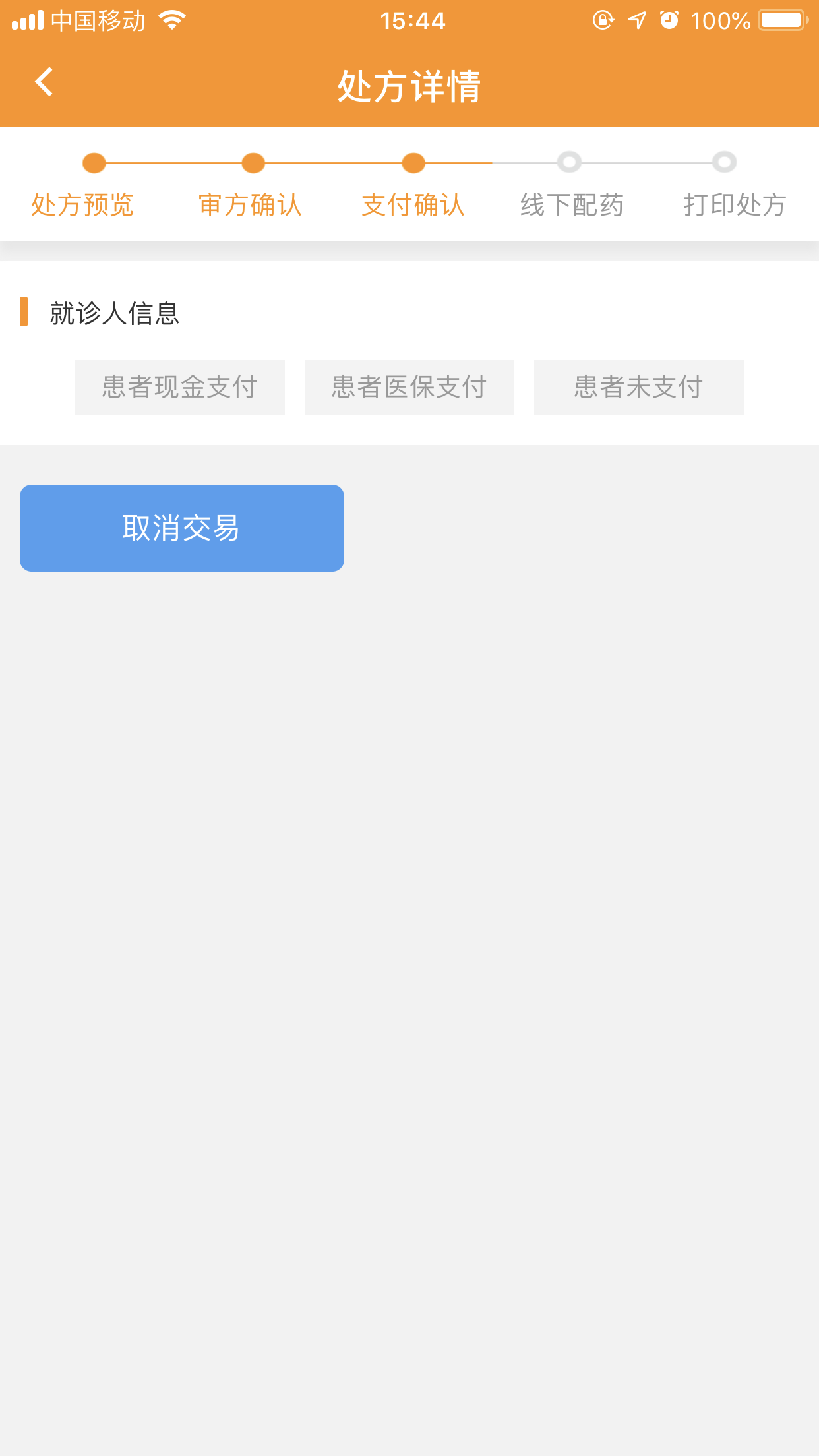Tap the back arrow to return

click(x=44, y=82)
